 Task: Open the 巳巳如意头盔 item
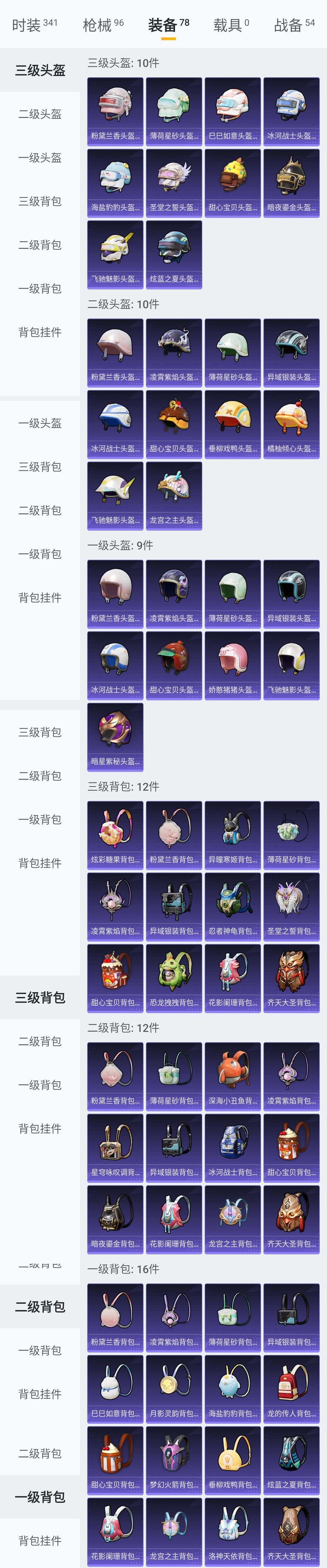coord(233,111)
